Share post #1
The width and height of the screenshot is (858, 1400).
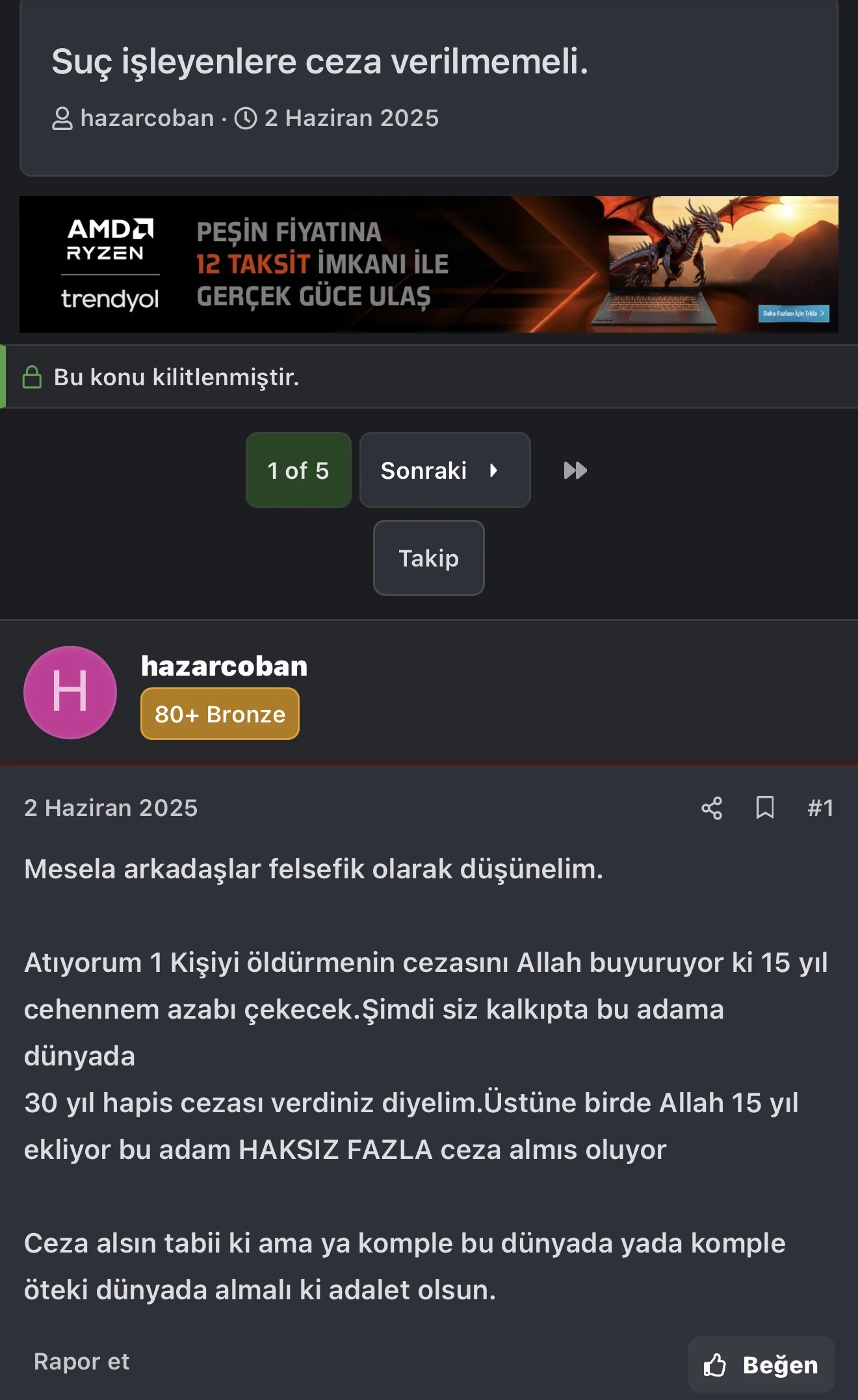(712, 808)
